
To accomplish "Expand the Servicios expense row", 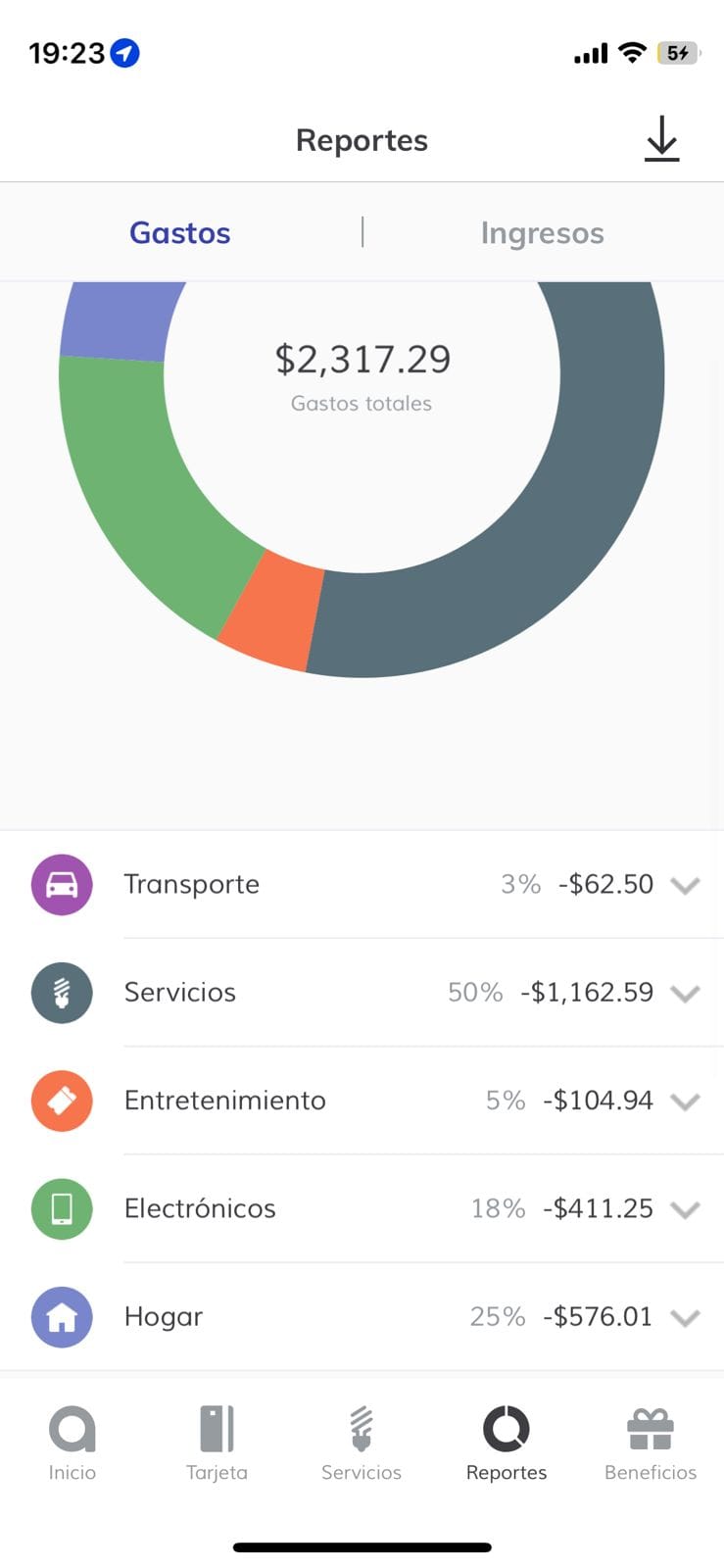I will [x=685, y=993].
